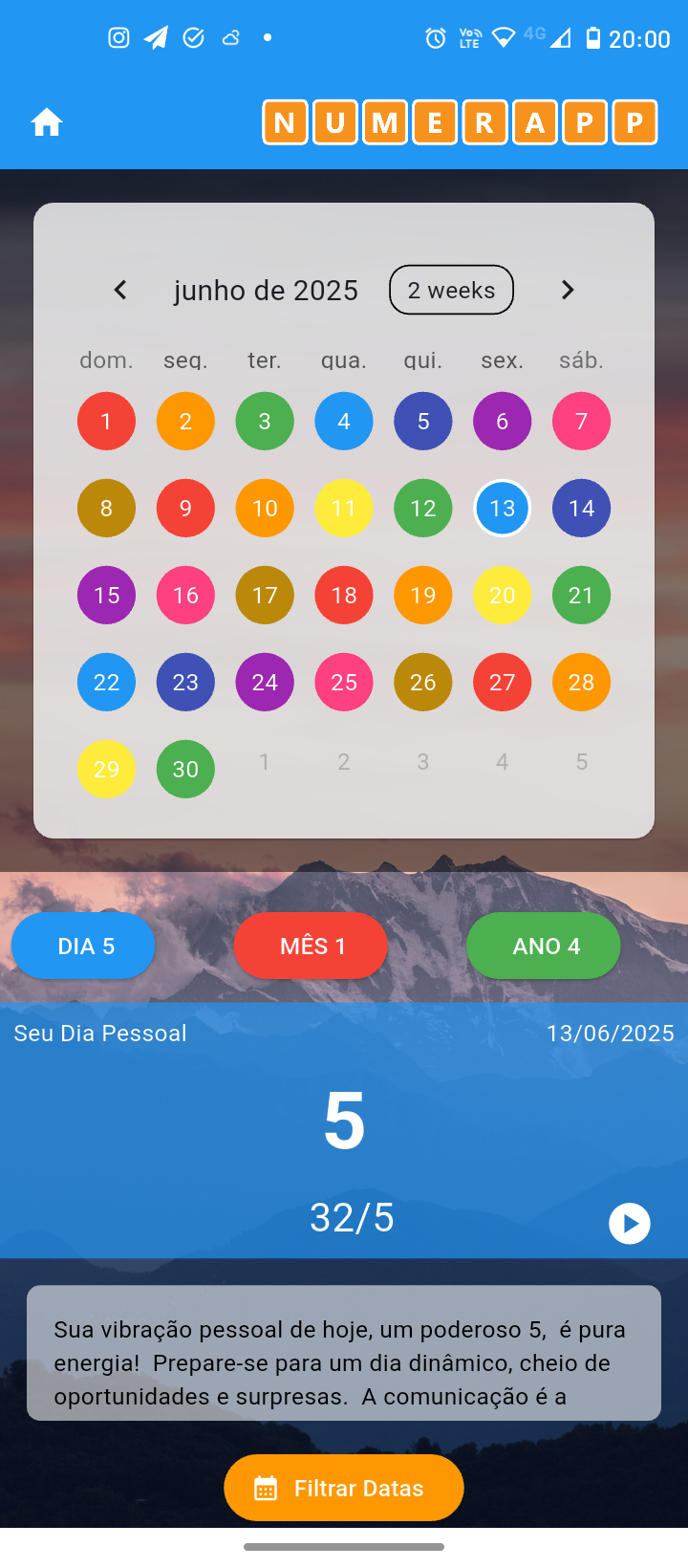Open Filtrar Datas button

point(344,1488)
